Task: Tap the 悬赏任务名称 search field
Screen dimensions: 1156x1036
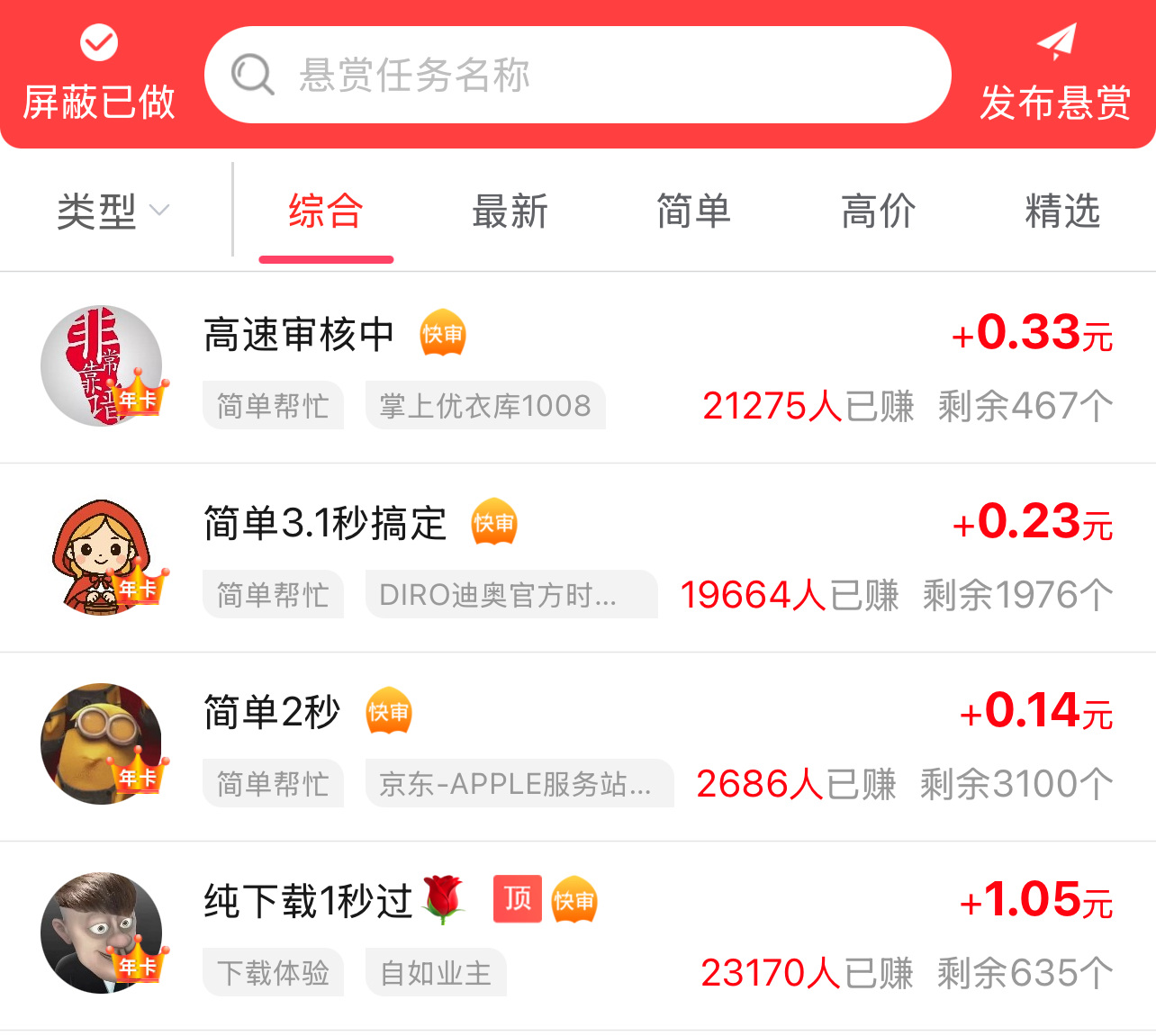Action: point(576,76)
